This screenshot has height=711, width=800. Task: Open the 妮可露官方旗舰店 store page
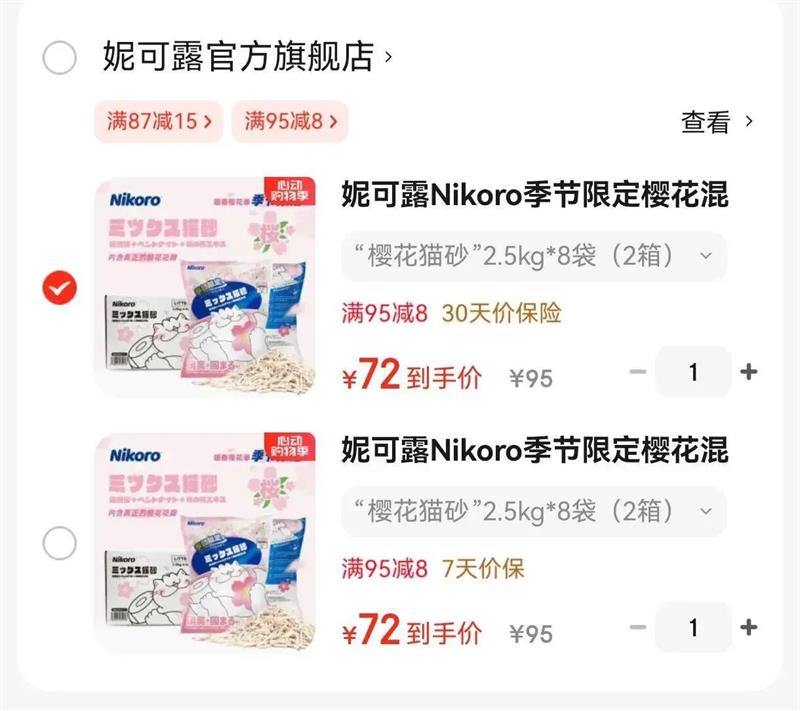[x=245, y=57]
